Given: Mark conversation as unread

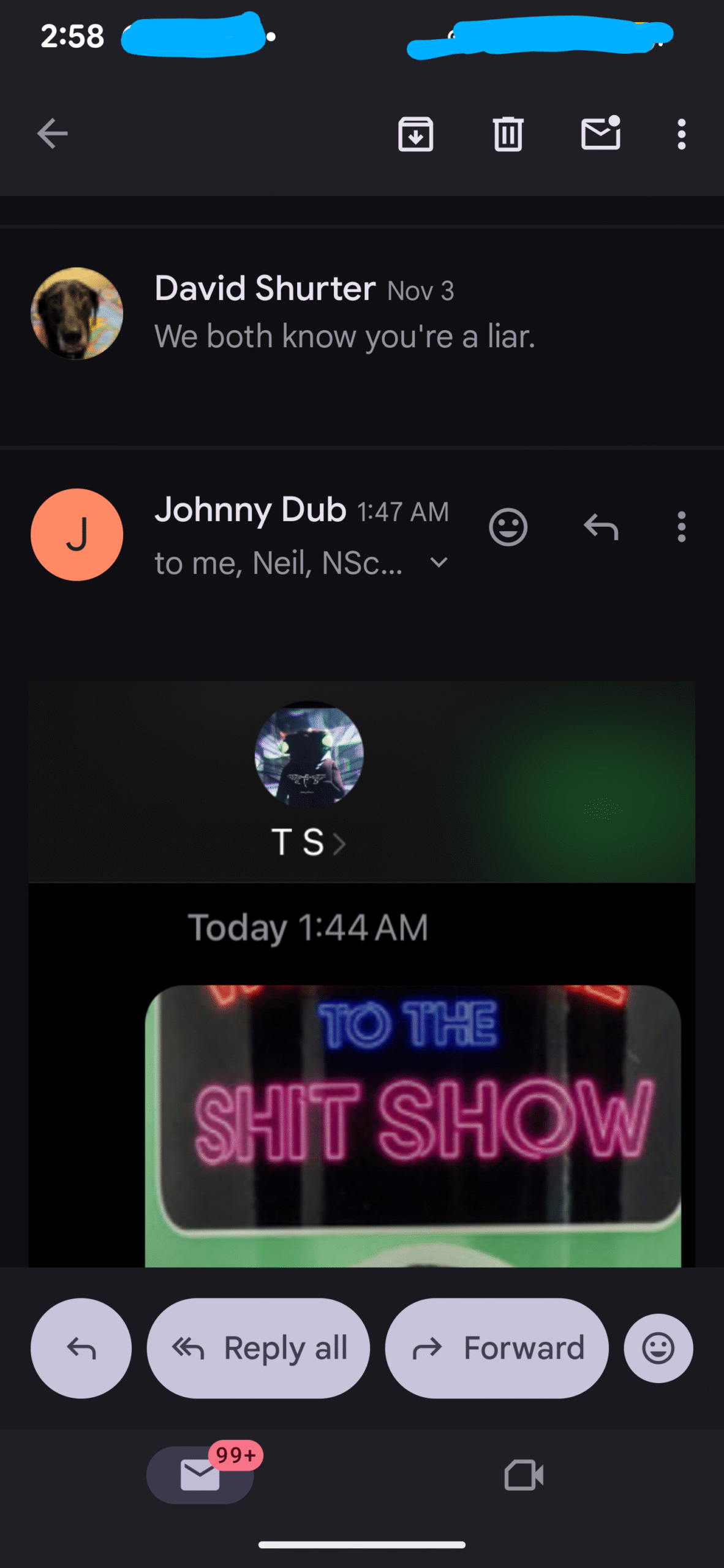Looking at the screenshot, I should click(x=600, y=134).
